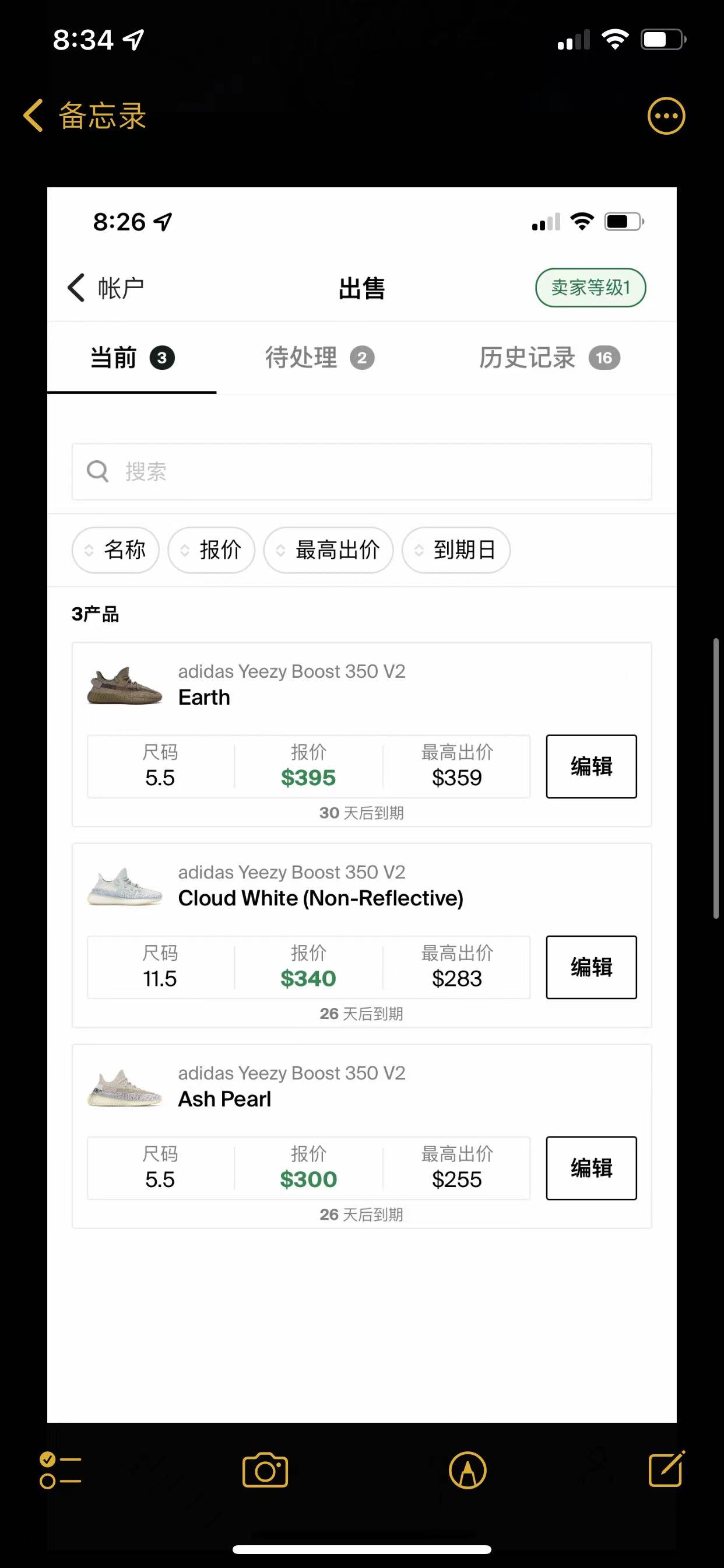This screenshot has width=724, height=1568.
Task: Open the camera attachment options
Action: [x=265, y=1471]
